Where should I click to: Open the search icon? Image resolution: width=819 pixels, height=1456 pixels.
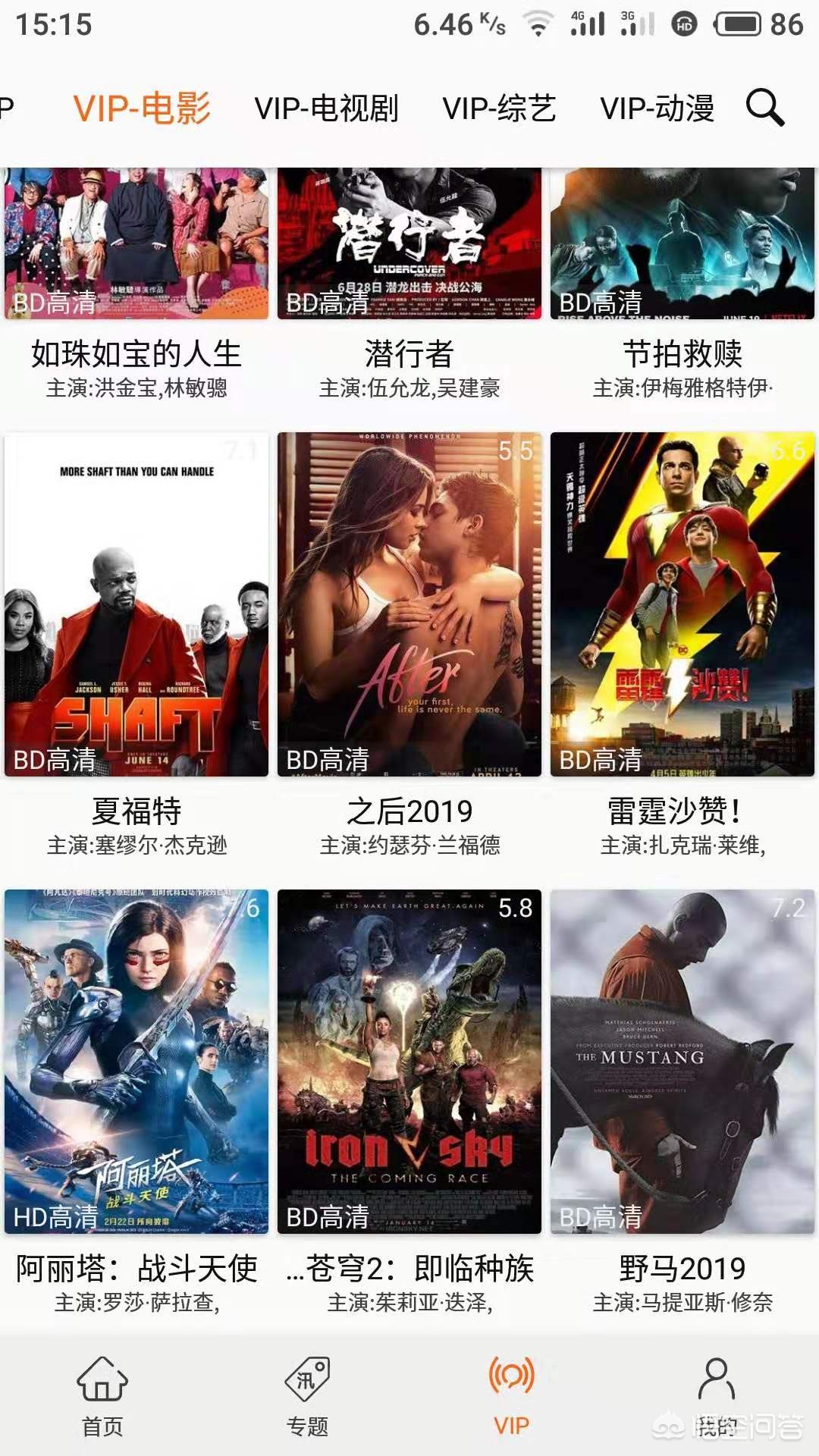[764, 108]
